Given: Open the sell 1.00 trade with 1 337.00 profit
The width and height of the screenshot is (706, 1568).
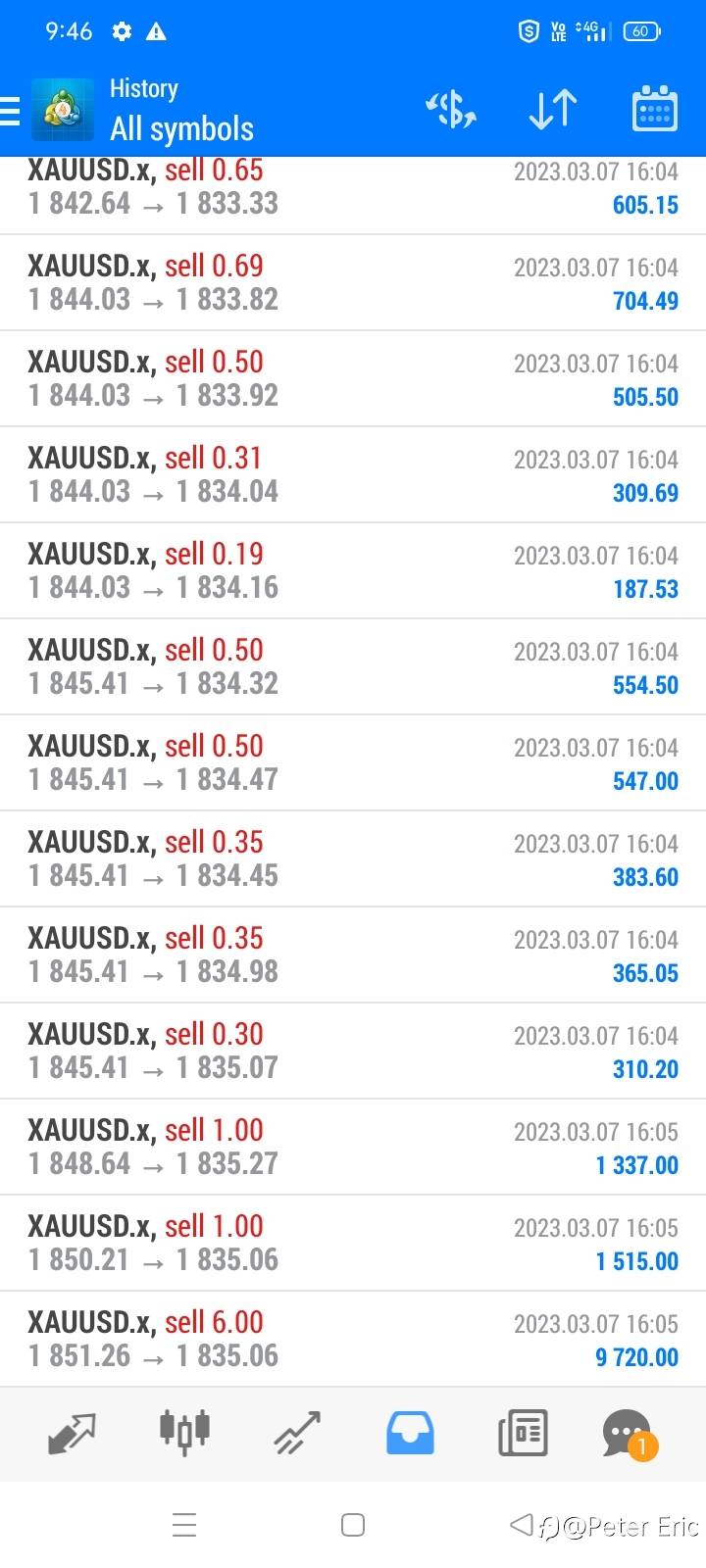Looking at the screenshot, I should tap(353, 1147).
